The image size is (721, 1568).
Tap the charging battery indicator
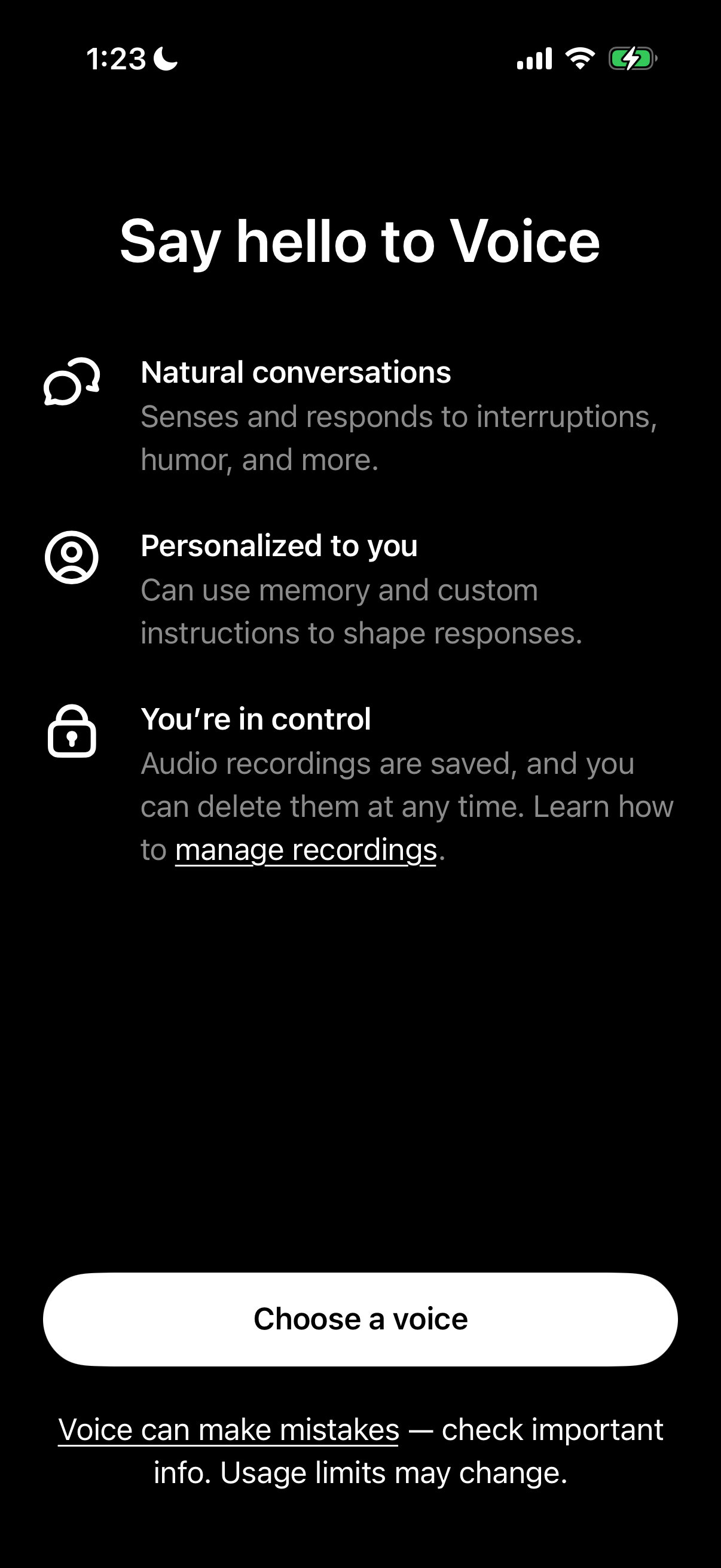[x=630, y=59]
